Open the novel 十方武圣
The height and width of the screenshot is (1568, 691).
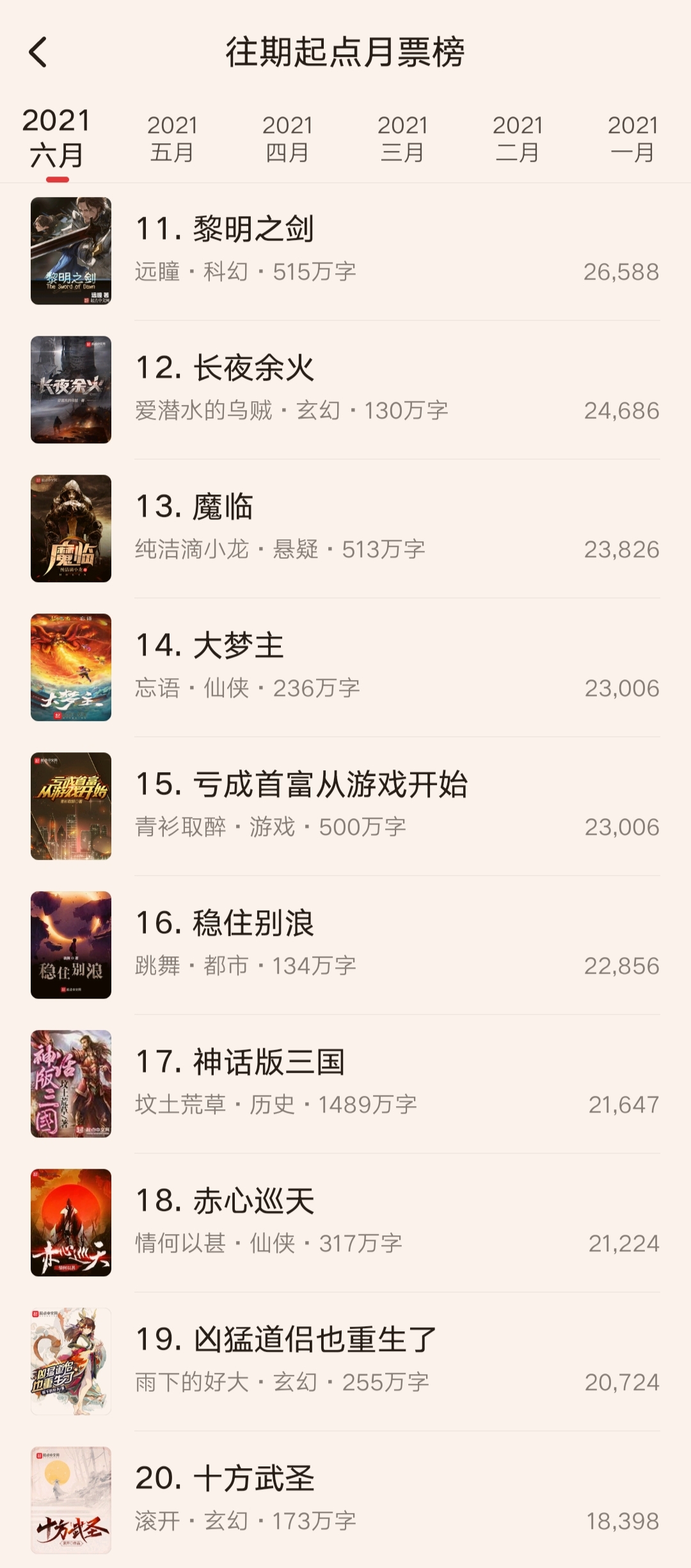click(345, 1500)
